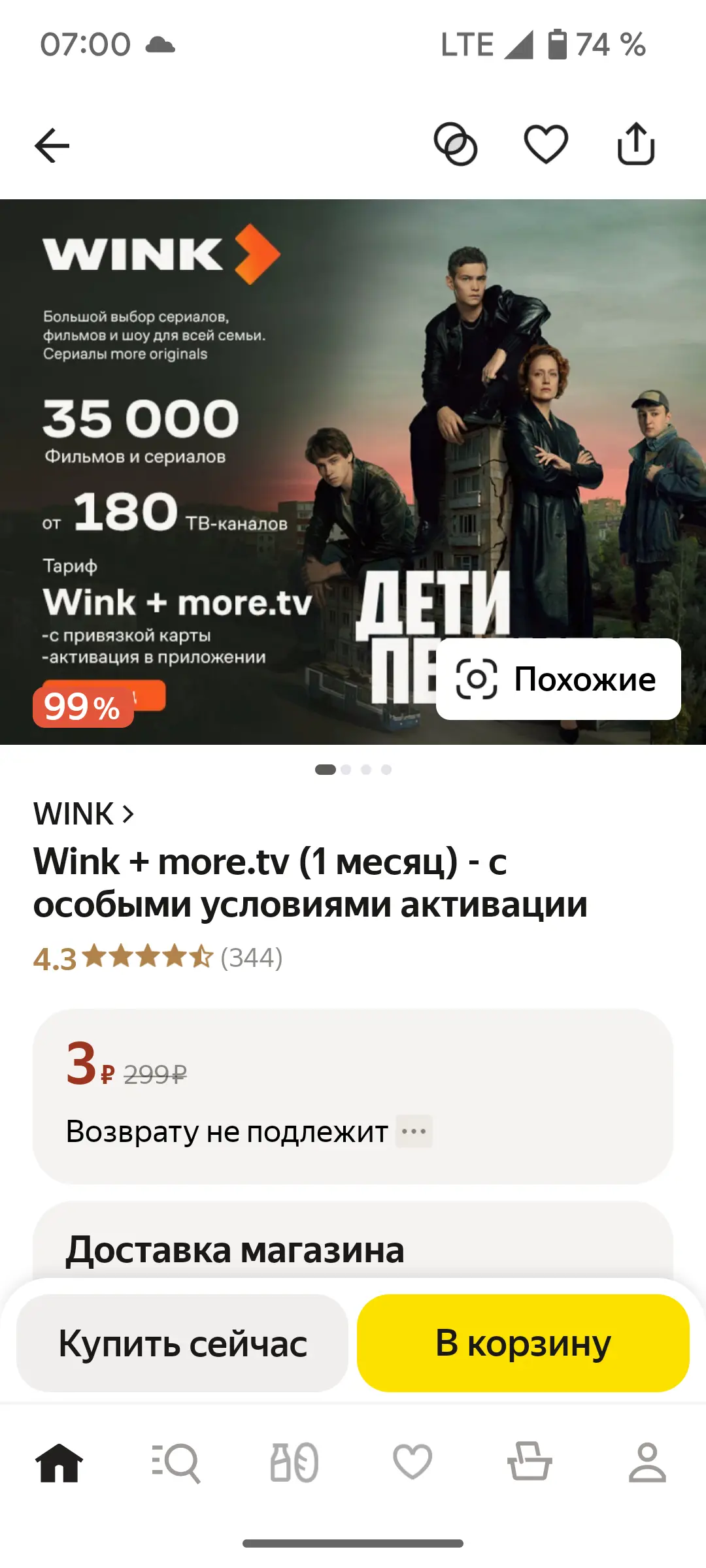Open the shopping cart tab
The width and height of the screenshot is (706, 1568).
pyautogui.click(x=529, y=1462)
